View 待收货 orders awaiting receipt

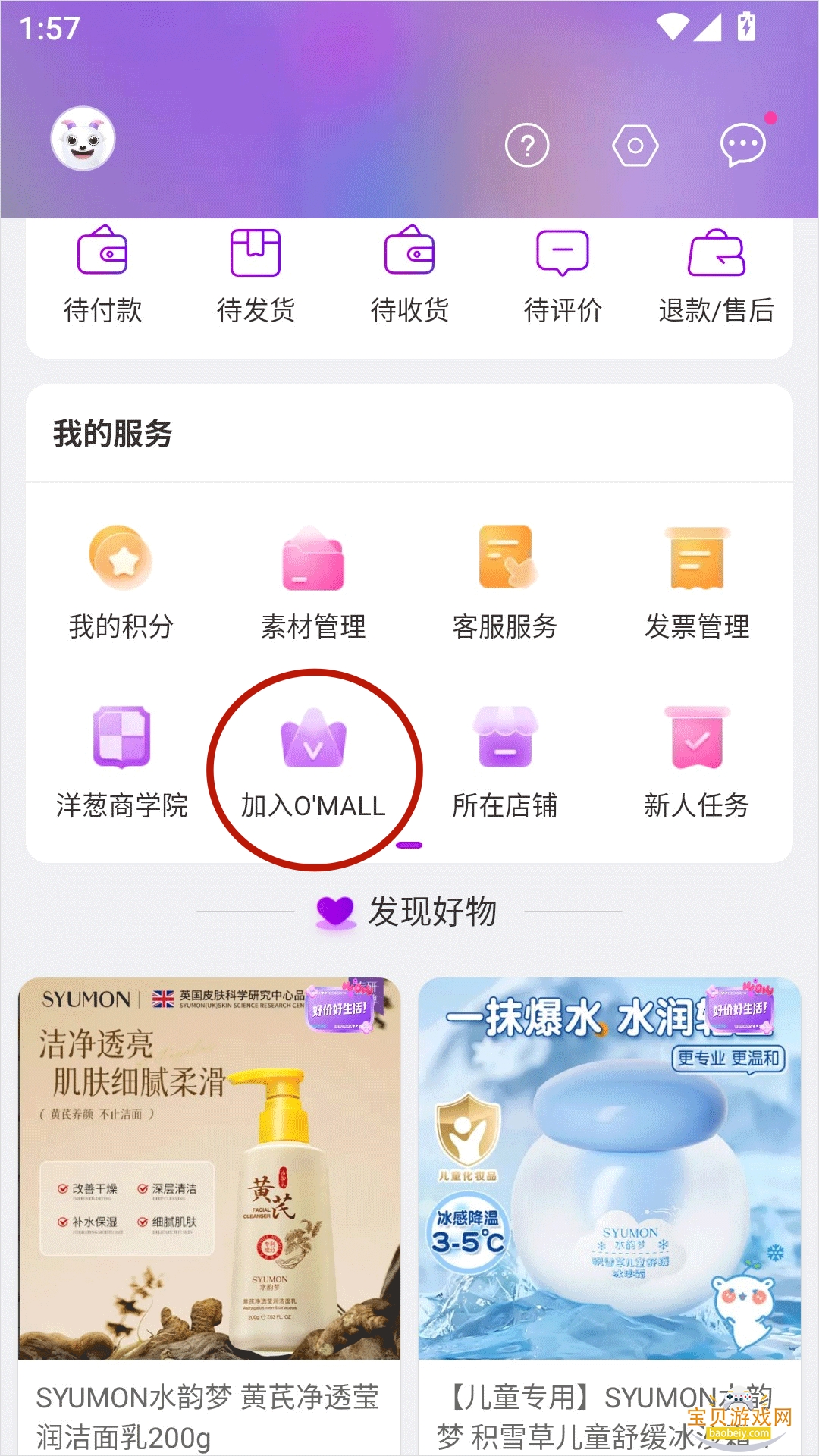tap(409, 275)
